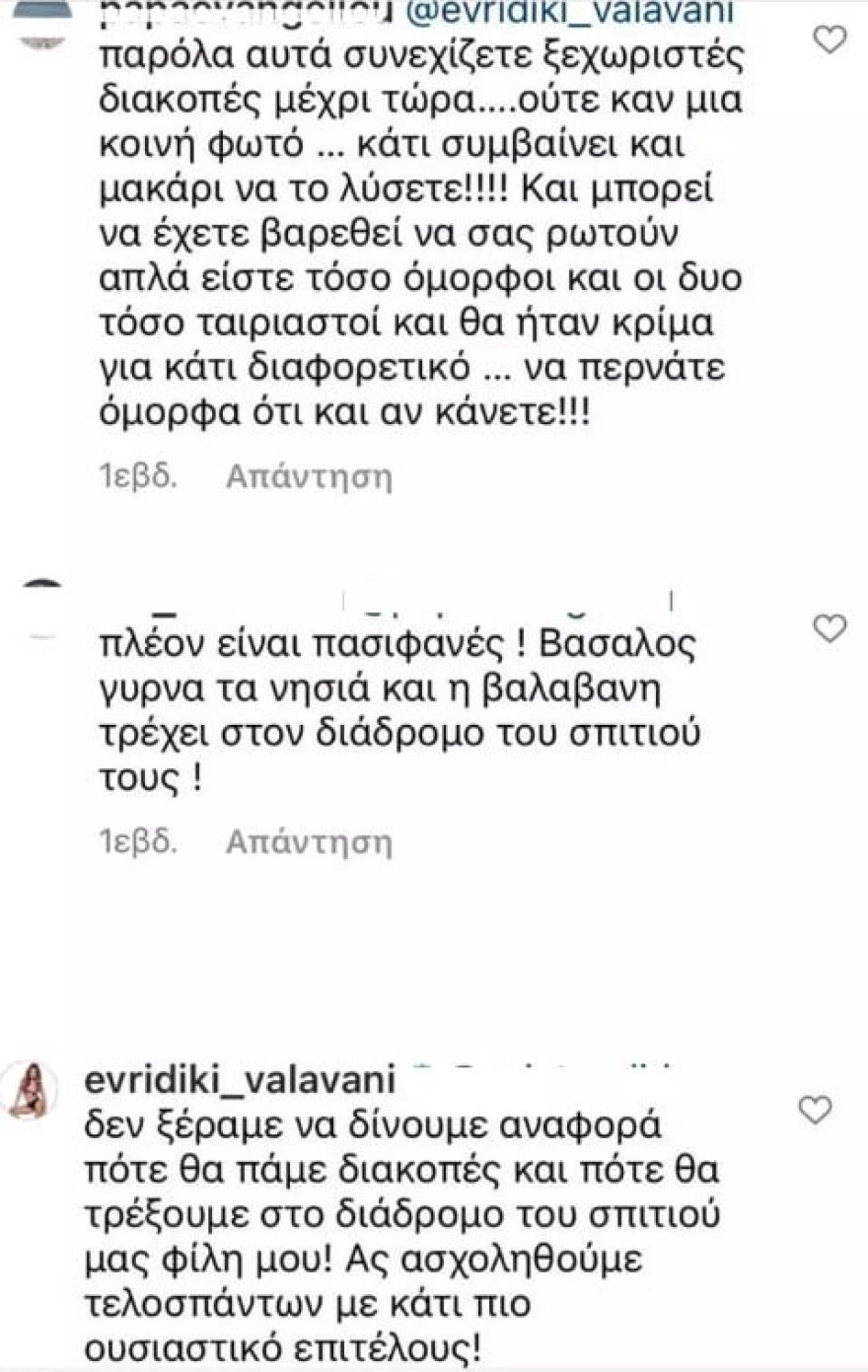View evridiki_valavani's profile photo
This screenshot has height=1372, width=868.
click(29, 1090)
